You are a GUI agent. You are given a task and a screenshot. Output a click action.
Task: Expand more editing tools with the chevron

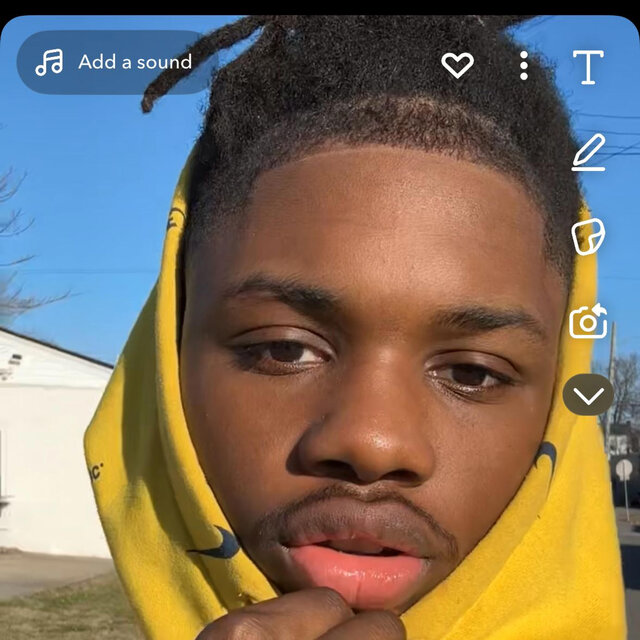coord(588,395)
